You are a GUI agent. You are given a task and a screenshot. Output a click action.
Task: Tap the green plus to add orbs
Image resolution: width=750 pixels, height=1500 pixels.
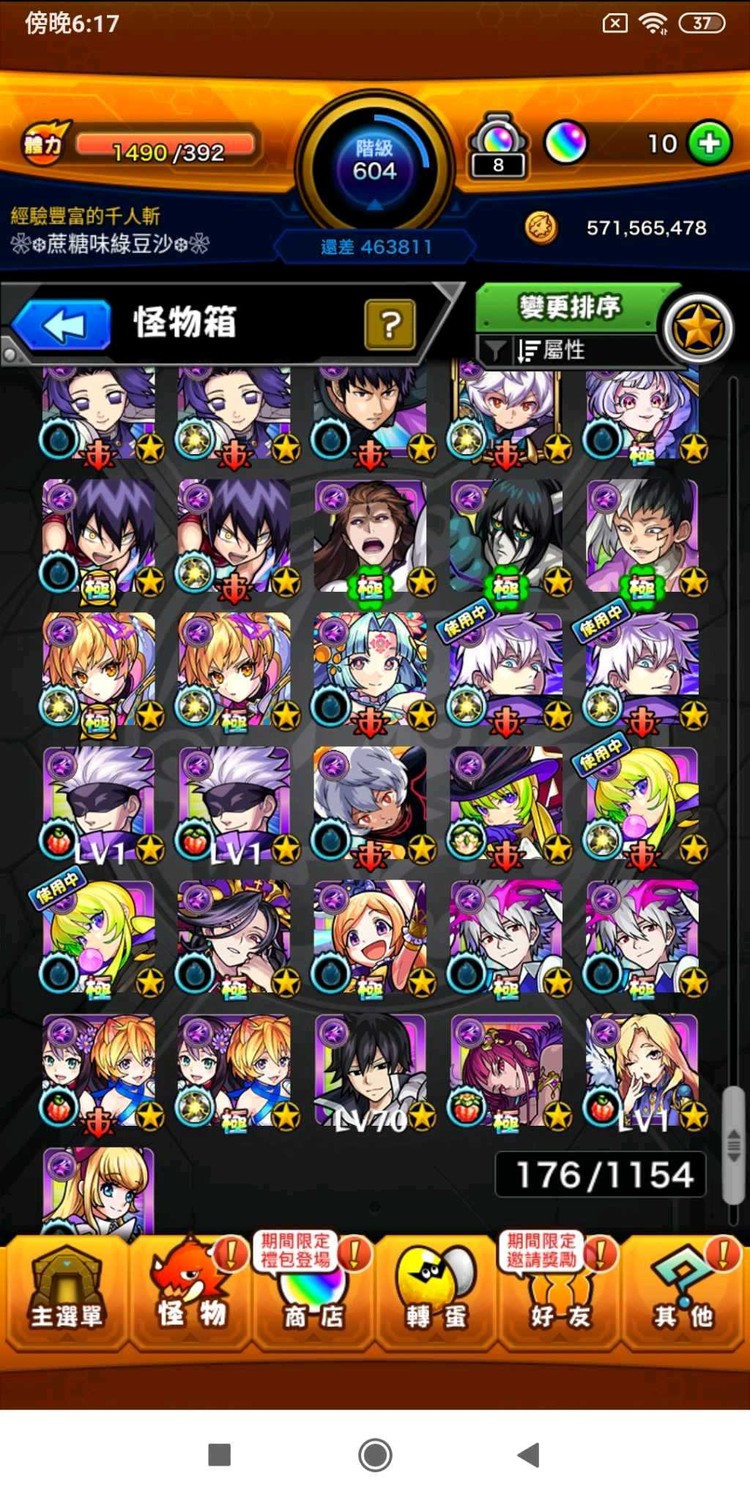point(709,144)
